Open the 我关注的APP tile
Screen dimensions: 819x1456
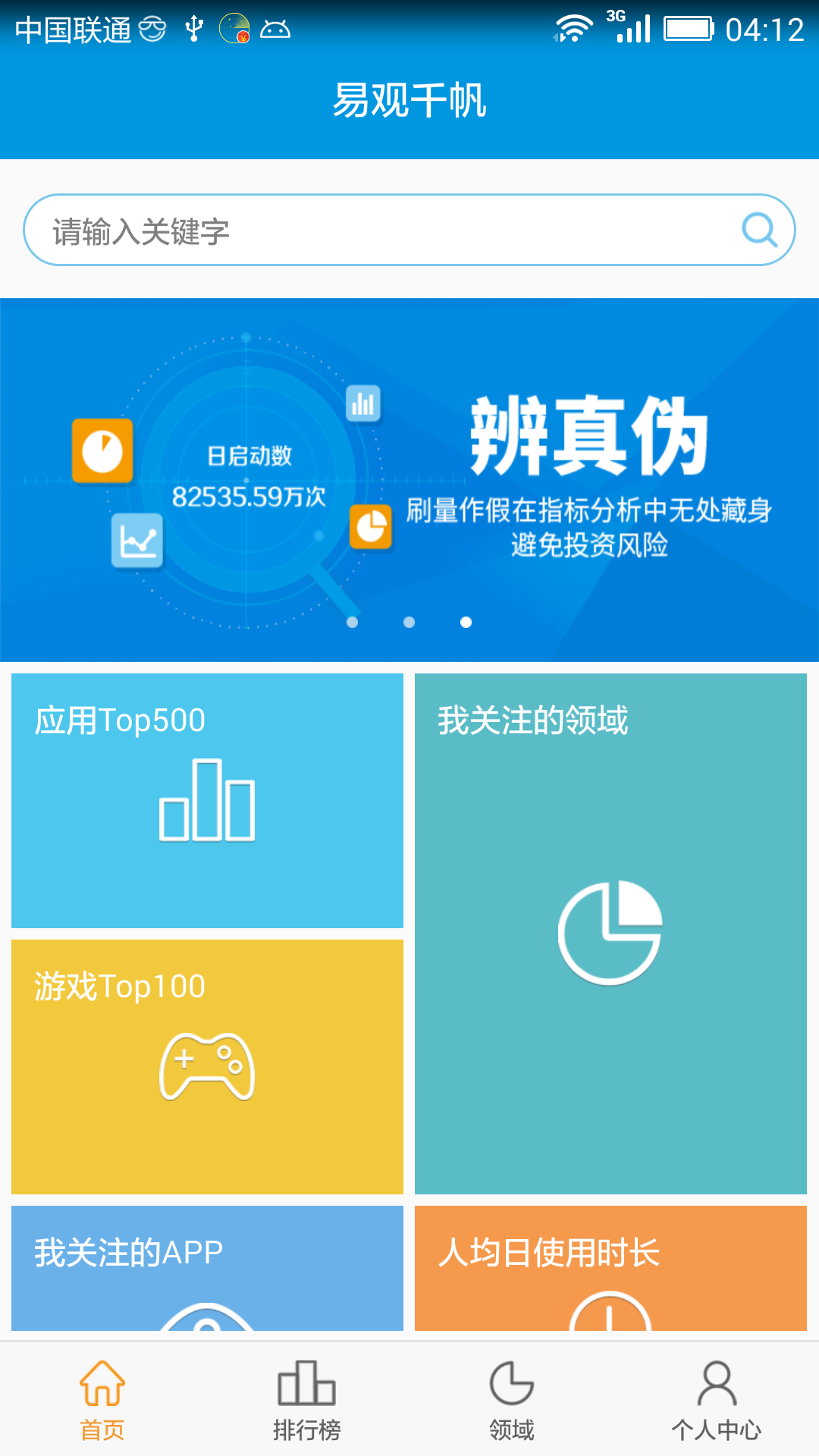207,1268
